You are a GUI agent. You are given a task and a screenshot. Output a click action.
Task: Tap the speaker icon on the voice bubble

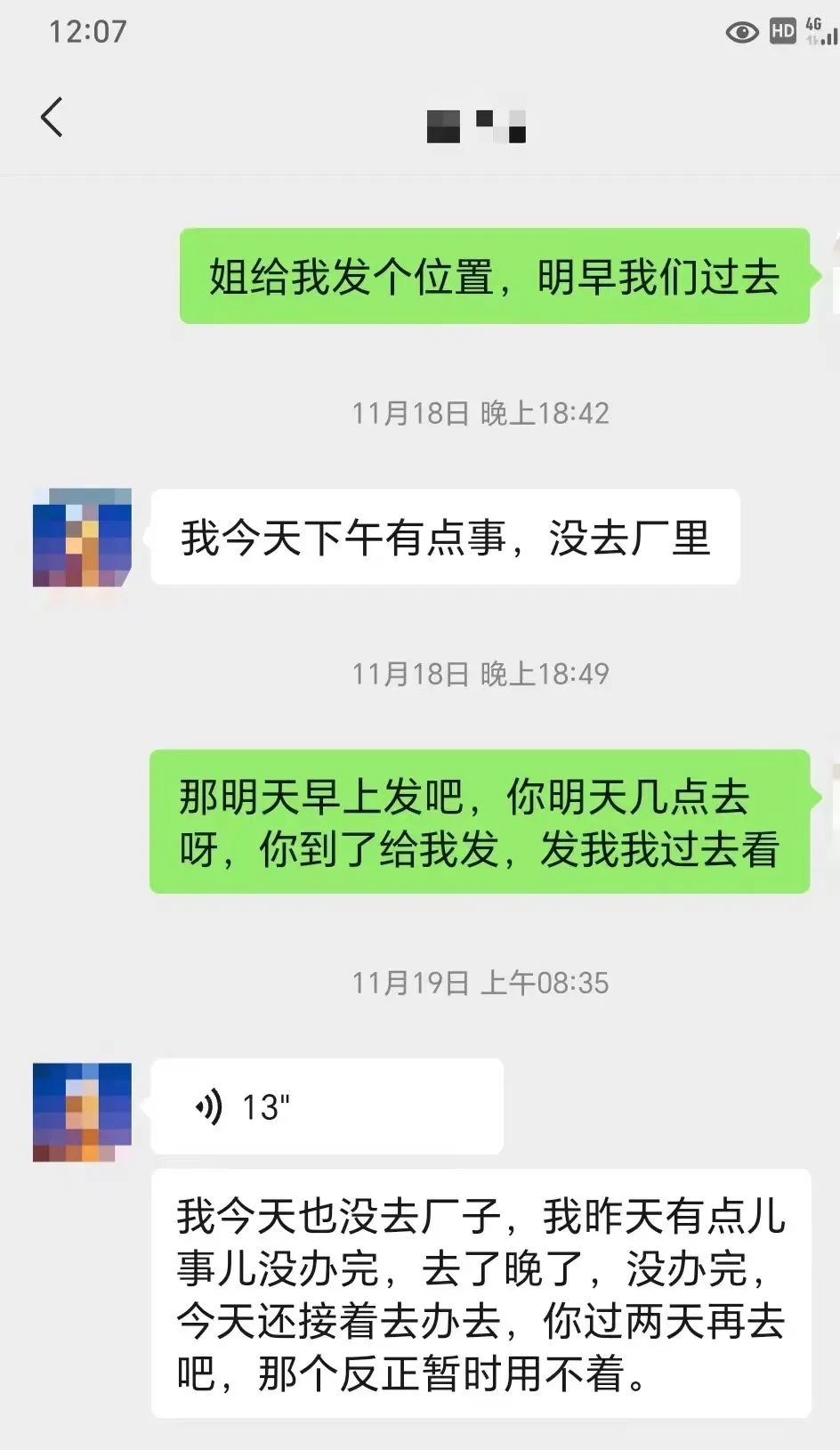click(206, 1106)
